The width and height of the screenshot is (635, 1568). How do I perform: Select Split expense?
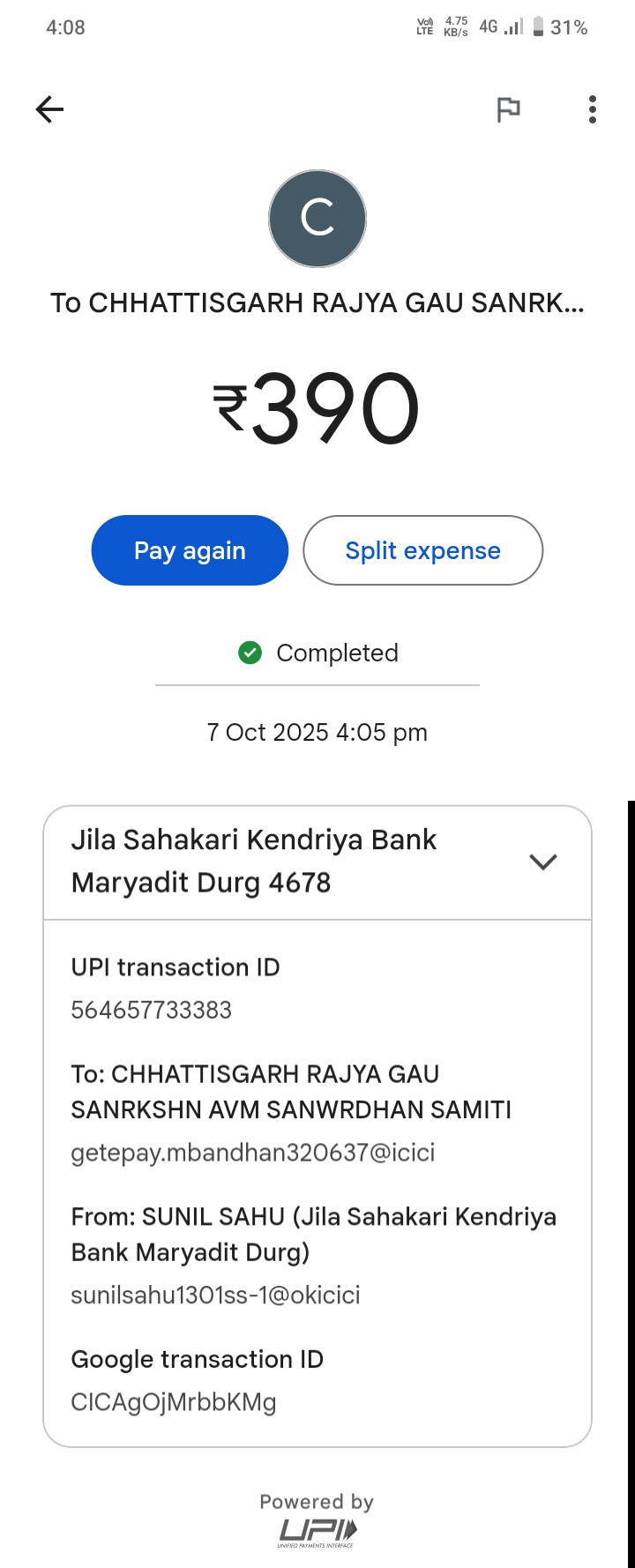coord(422,550)
